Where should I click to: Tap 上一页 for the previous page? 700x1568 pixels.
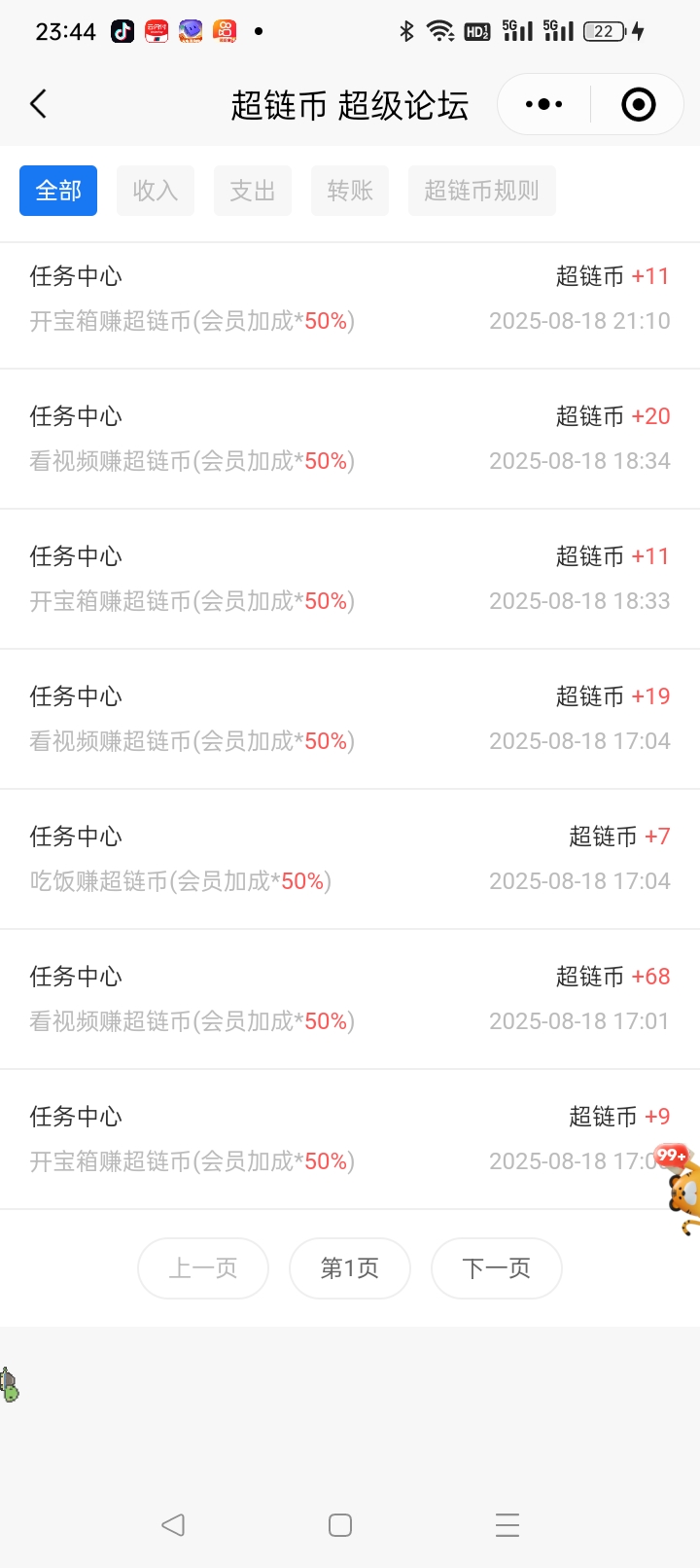coord(202,1267)
